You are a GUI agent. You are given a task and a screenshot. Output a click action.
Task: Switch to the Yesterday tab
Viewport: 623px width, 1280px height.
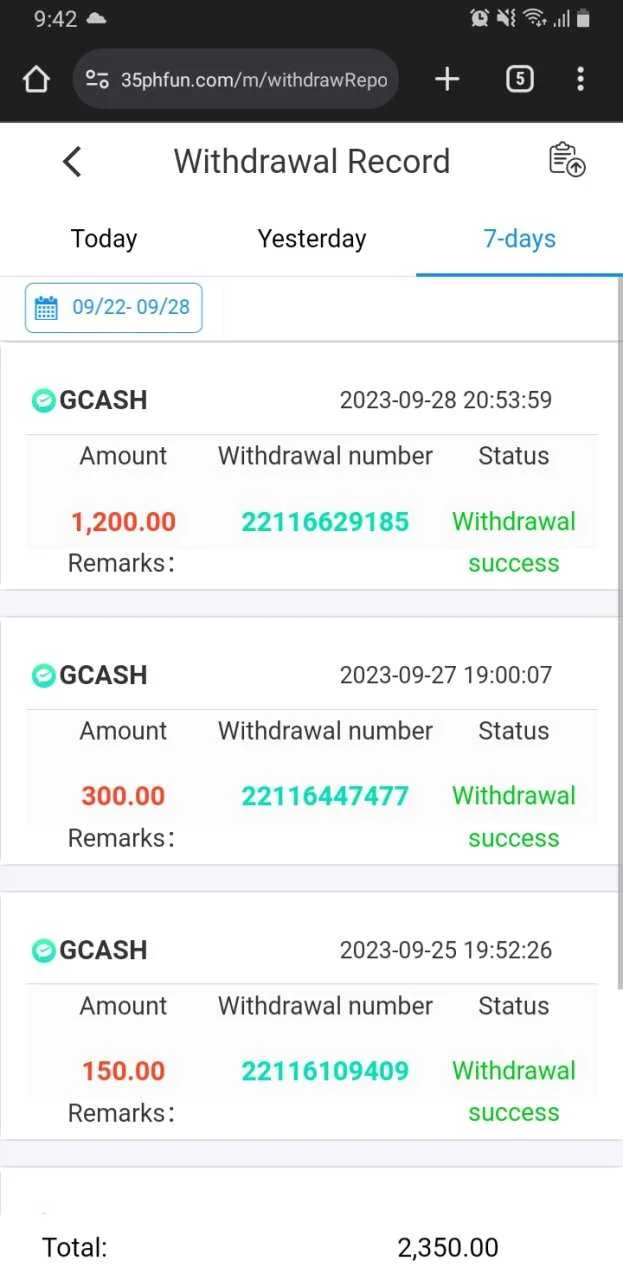(x=312, y=239)
